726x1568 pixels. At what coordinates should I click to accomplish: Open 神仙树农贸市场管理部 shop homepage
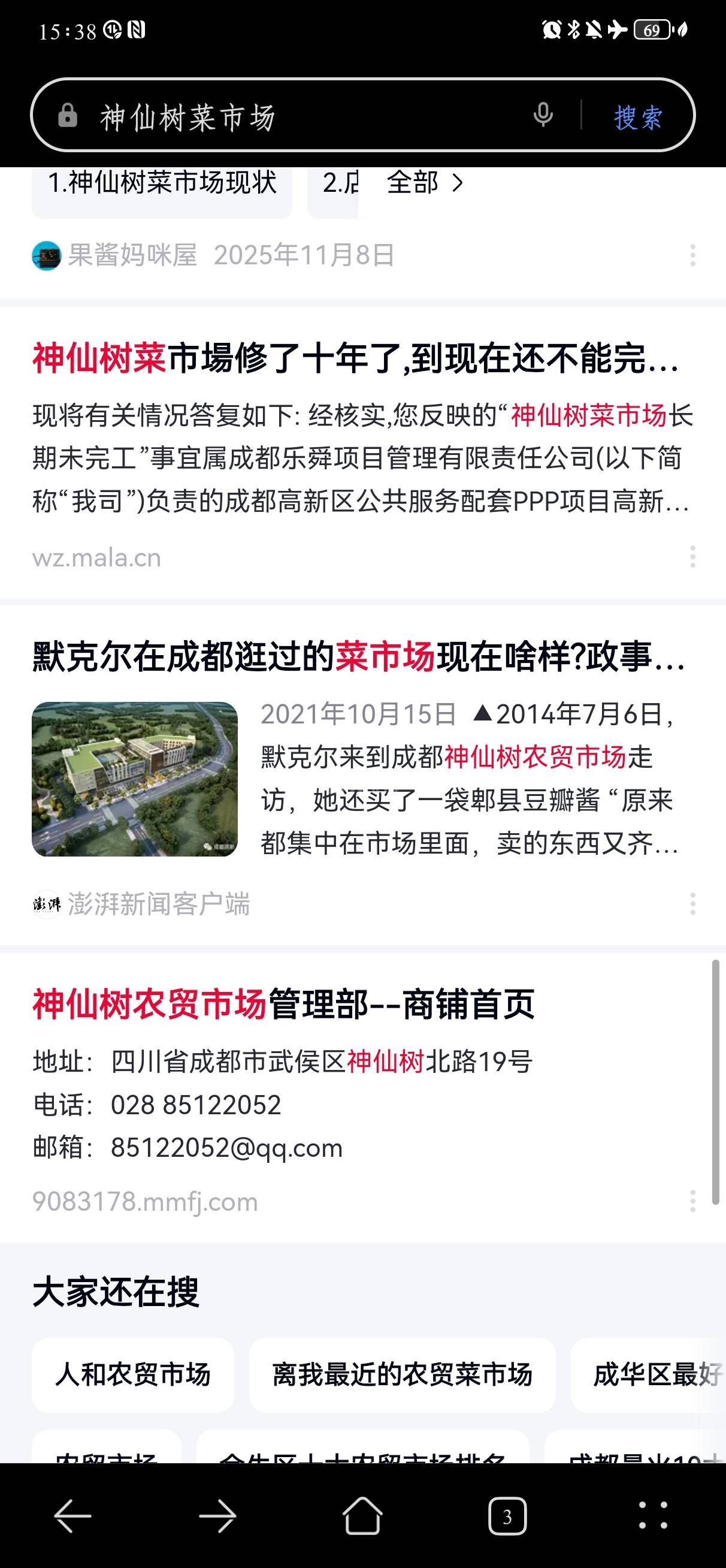(x=283, y=1005)
